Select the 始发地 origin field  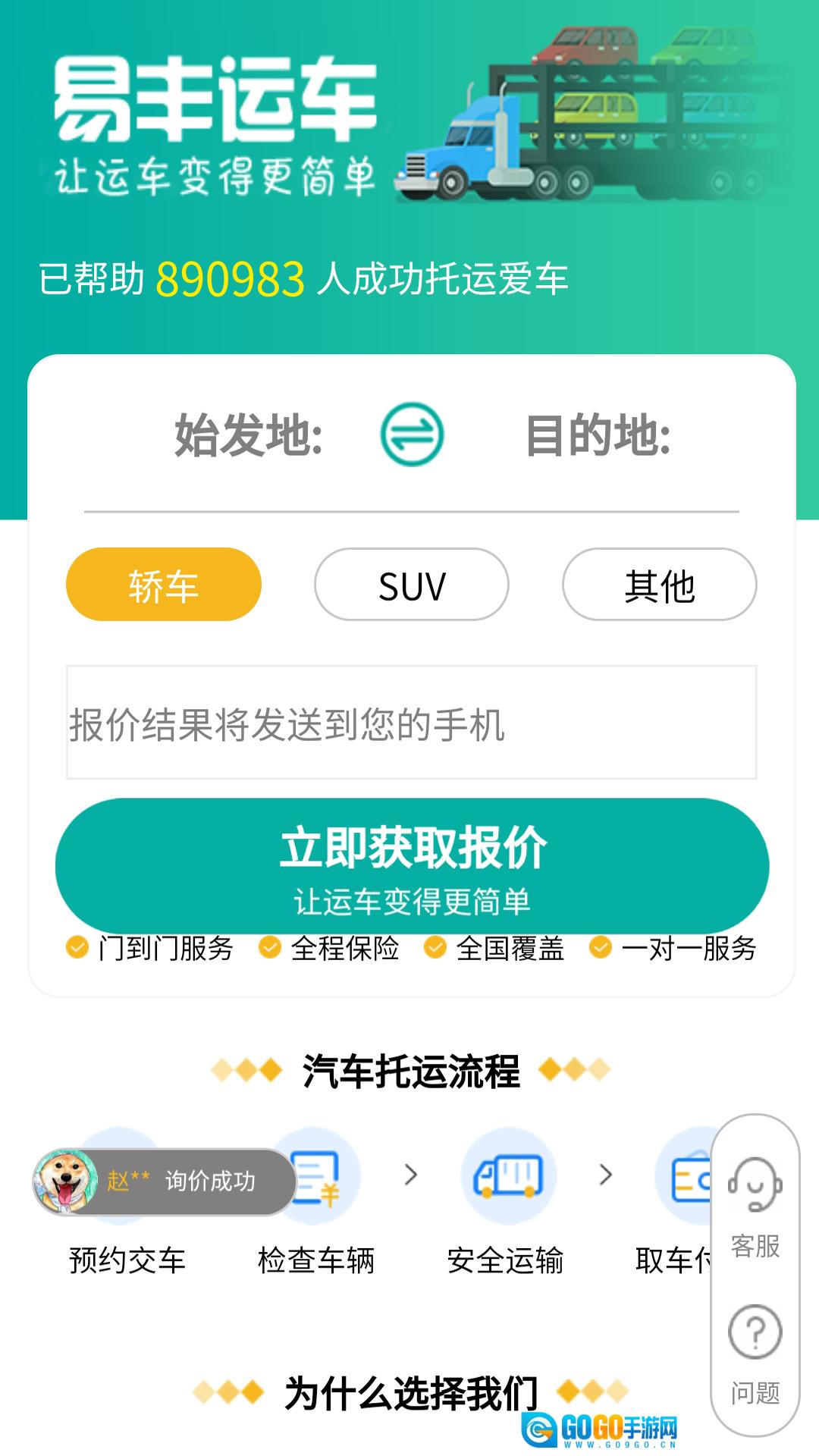coord(248,435)
